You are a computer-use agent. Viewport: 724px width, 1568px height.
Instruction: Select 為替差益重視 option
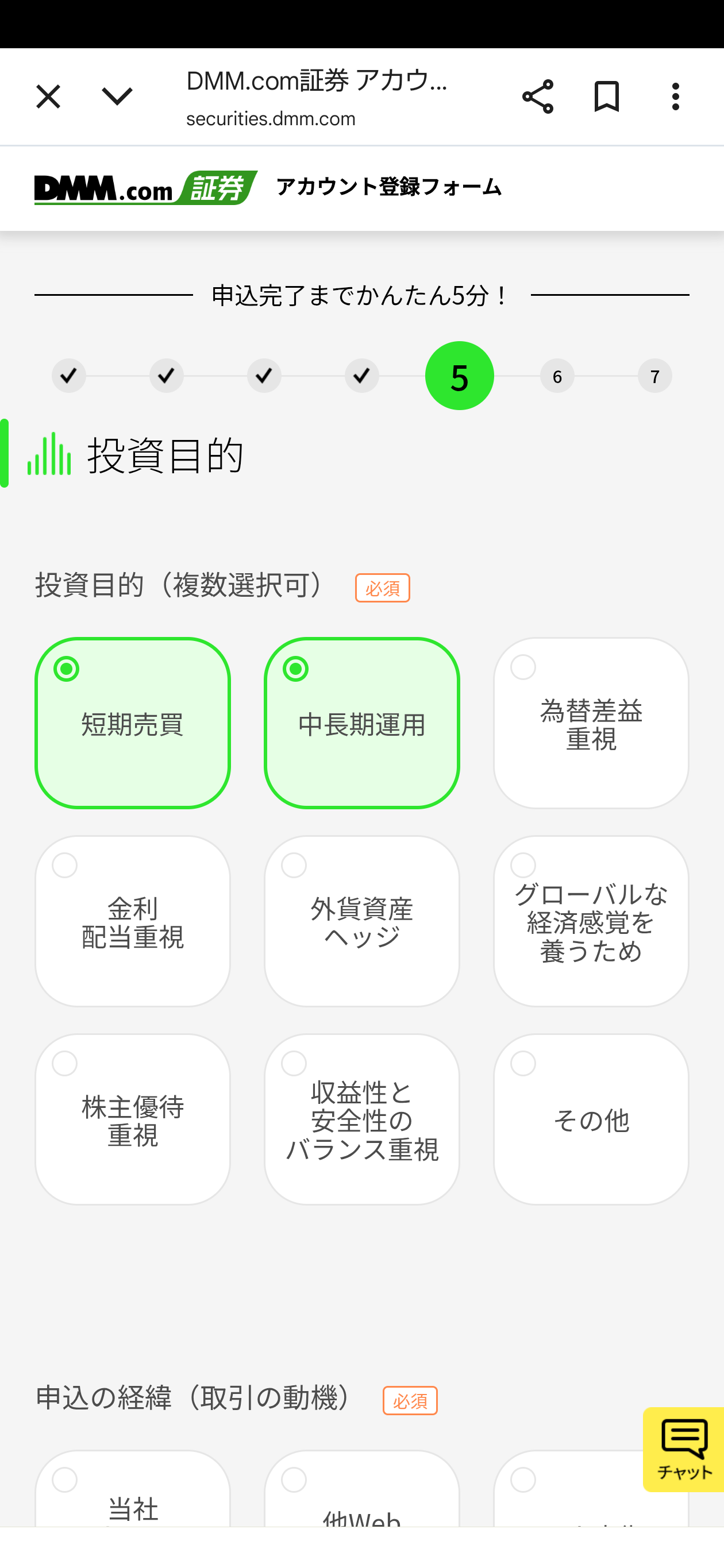pyautogui.click(x=591, y=723)
